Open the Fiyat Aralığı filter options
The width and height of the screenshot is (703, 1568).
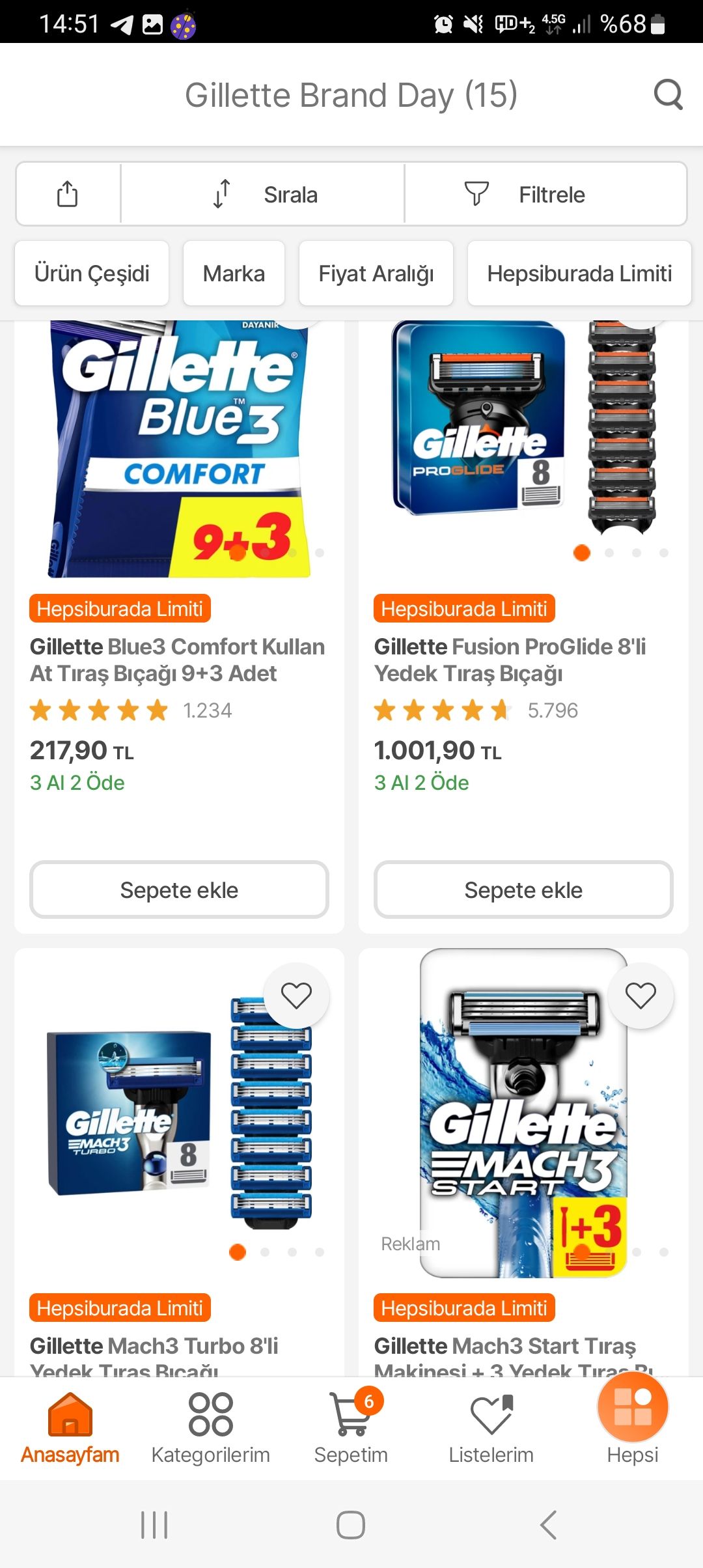point(376,273)
